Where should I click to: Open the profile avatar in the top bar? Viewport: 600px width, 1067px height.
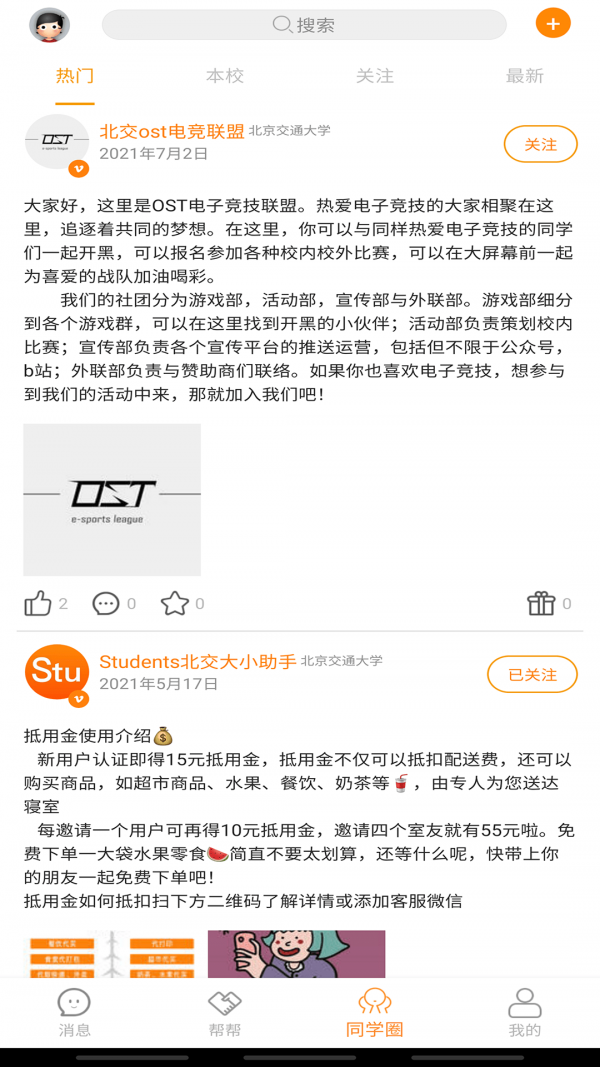[49, 25]
